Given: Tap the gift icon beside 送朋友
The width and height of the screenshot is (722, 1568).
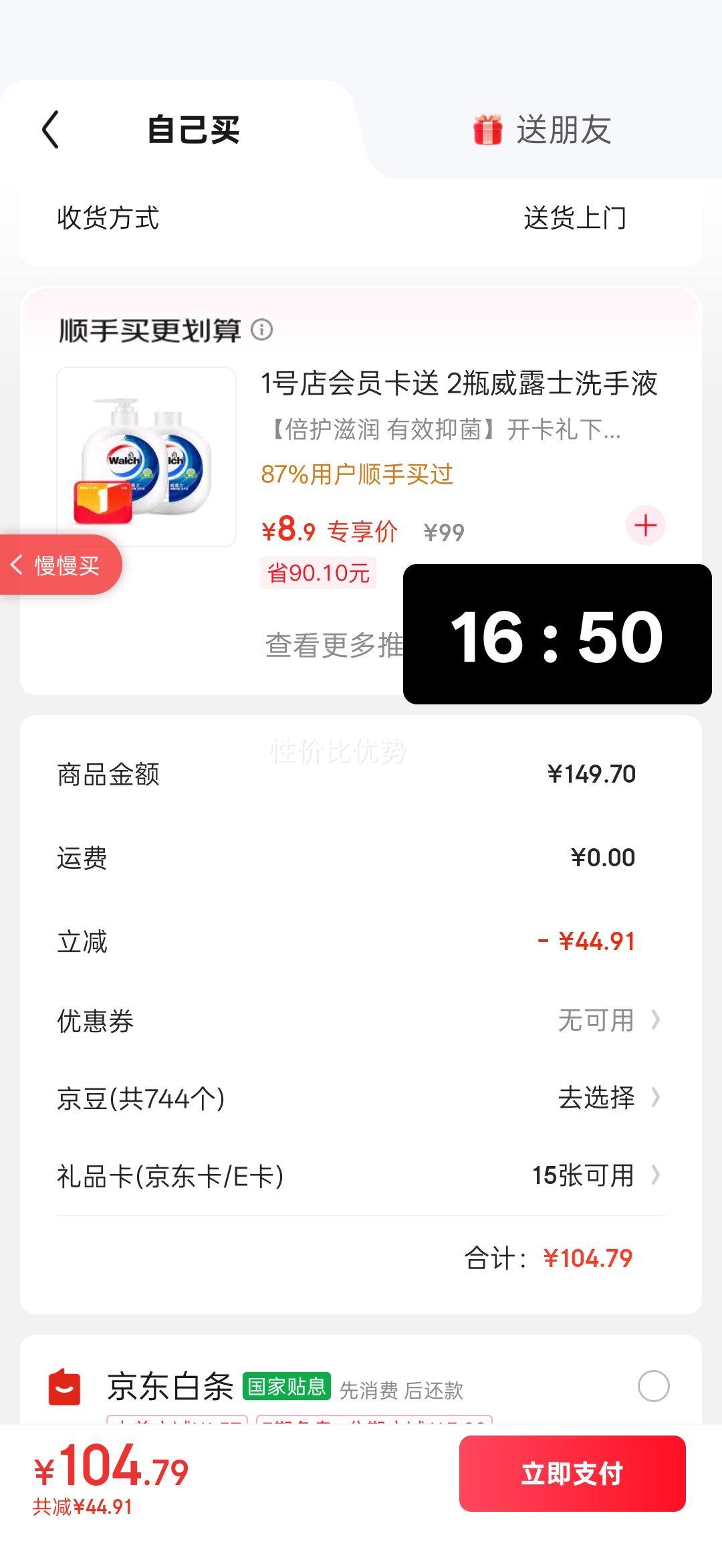Looking at the screenshot, I should [487, 129].
